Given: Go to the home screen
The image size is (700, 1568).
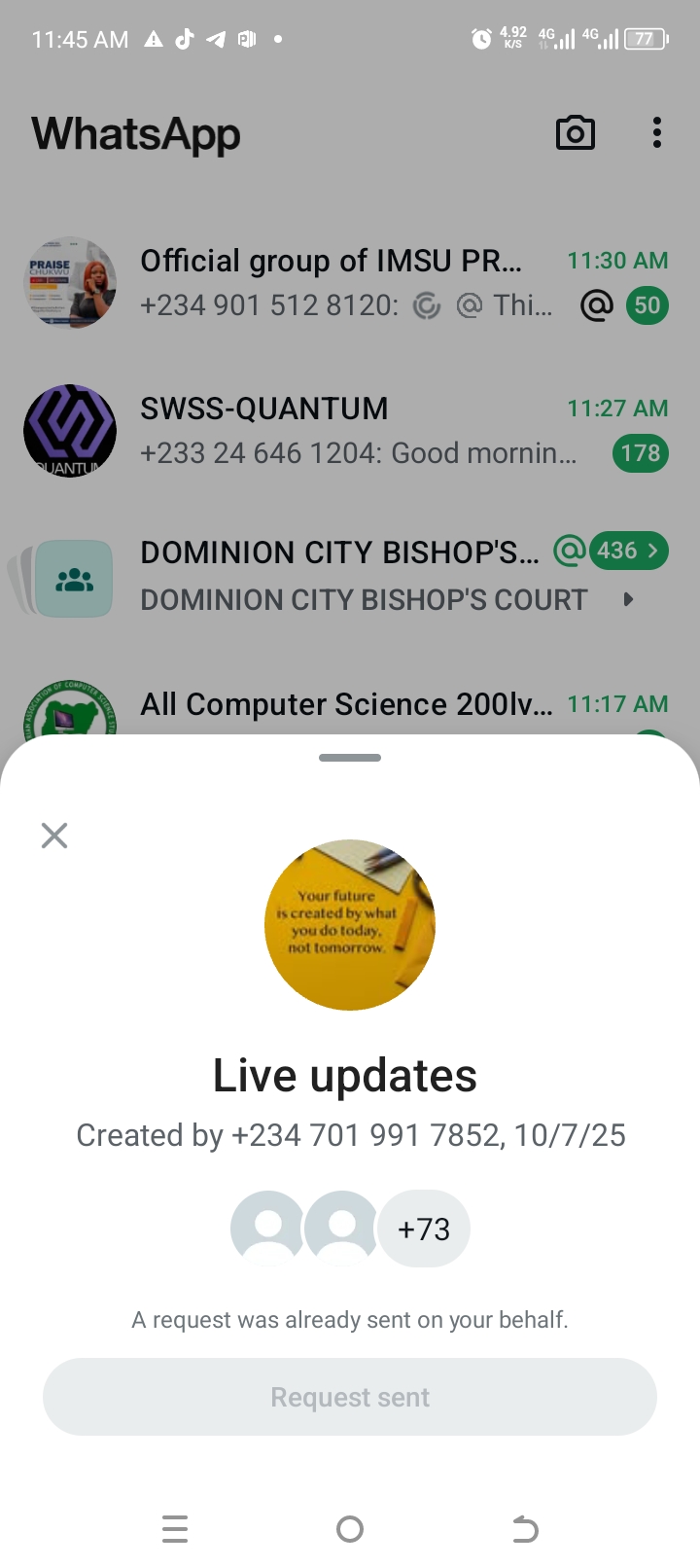Looking at the screenshot, I should click(x=350, y=1529).
